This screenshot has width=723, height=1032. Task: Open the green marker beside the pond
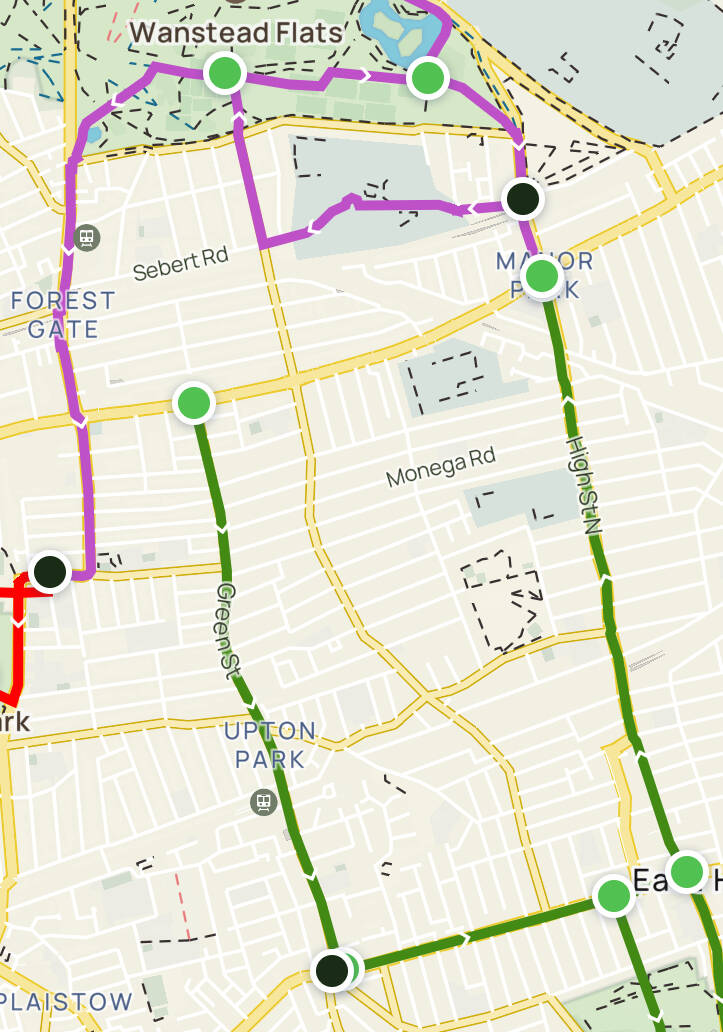427,76
